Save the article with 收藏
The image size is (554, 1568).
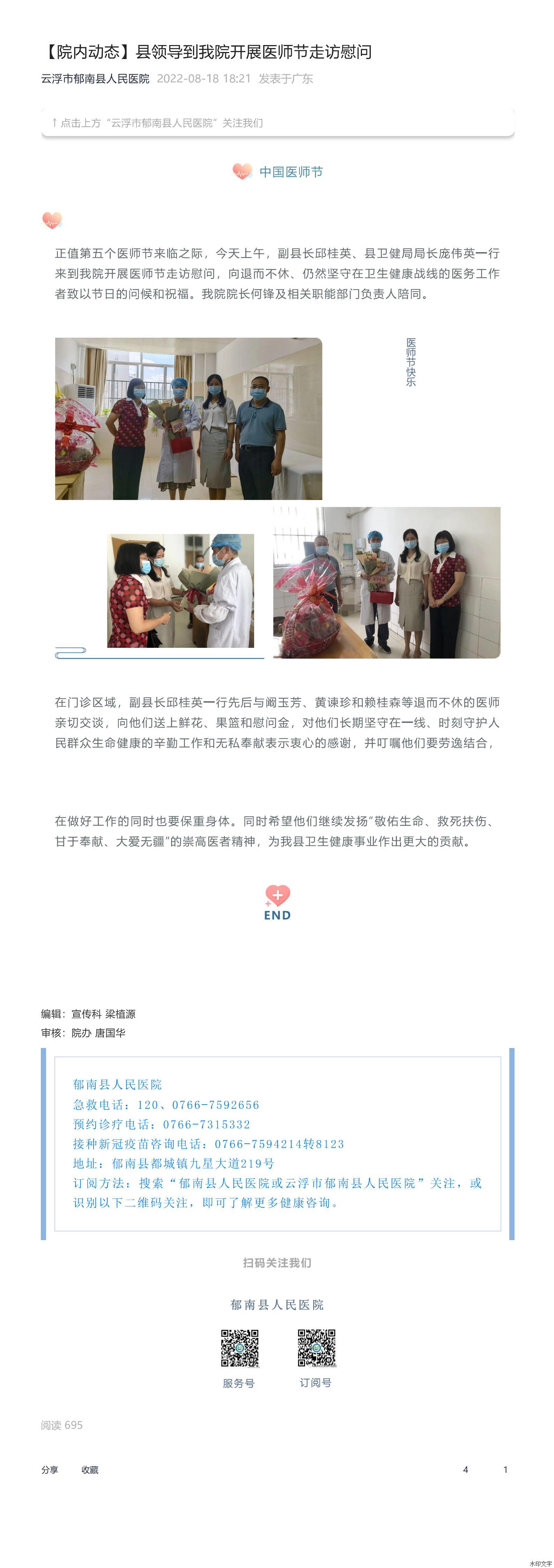pos(90,1470)
